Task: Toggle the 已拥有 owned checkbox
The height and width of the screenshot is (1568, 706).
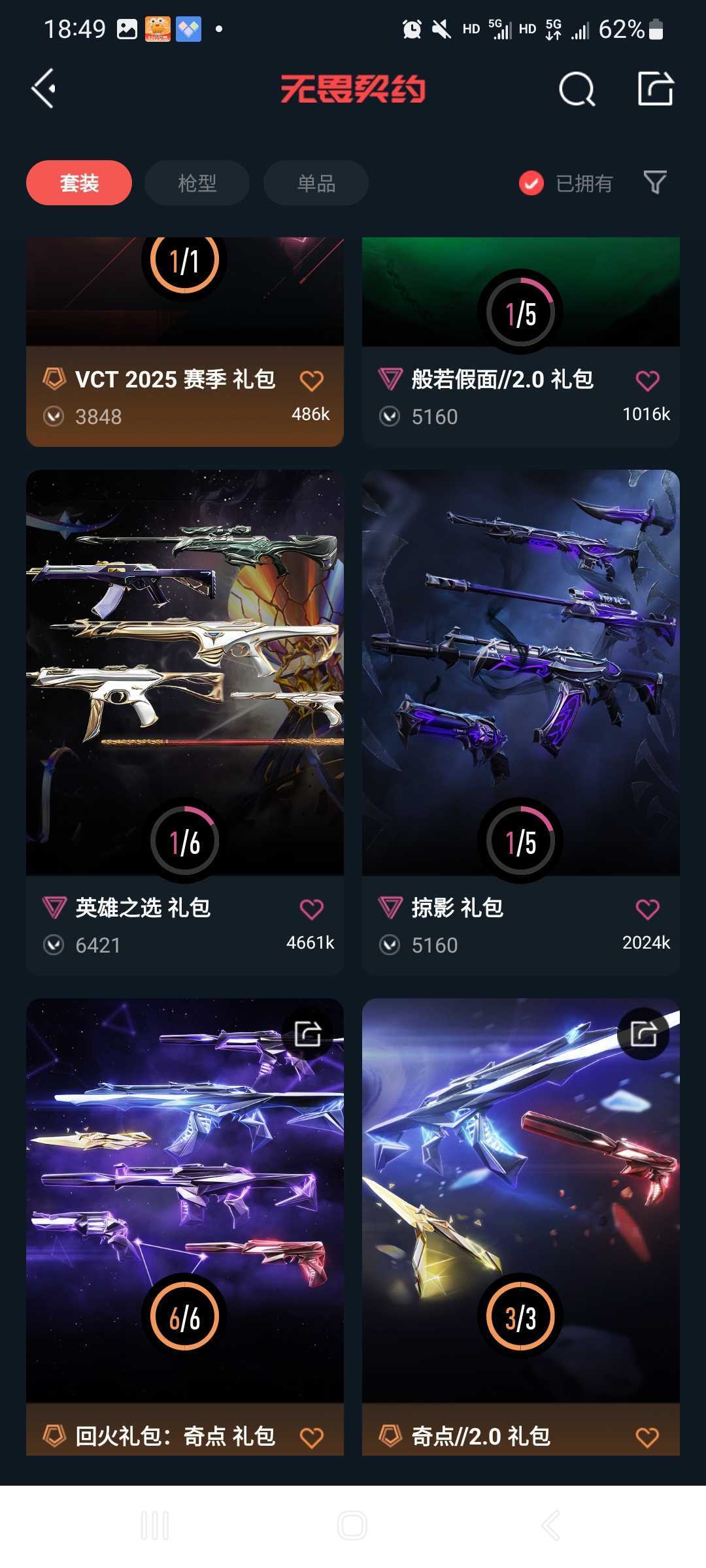Action: click(566, 183)
